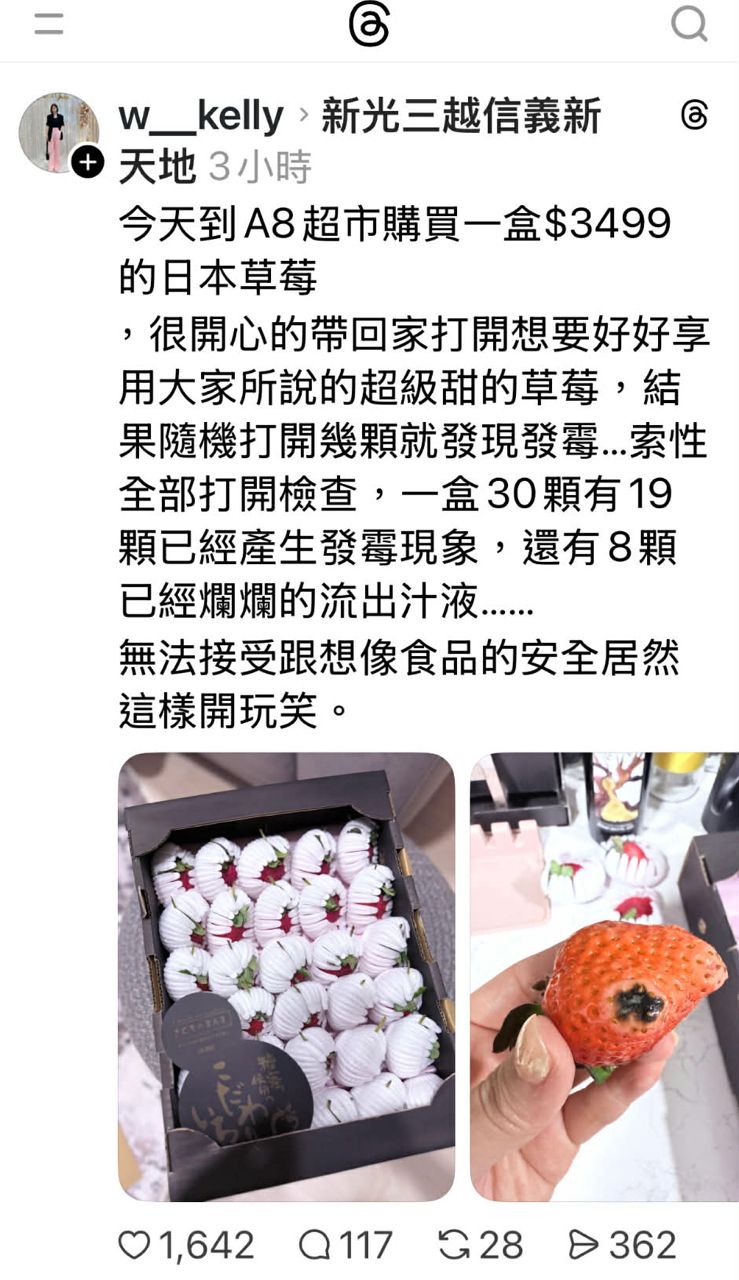Like w__kelly's post
The height and width of the screenshot is (1280, 739).
point(134,1245)
